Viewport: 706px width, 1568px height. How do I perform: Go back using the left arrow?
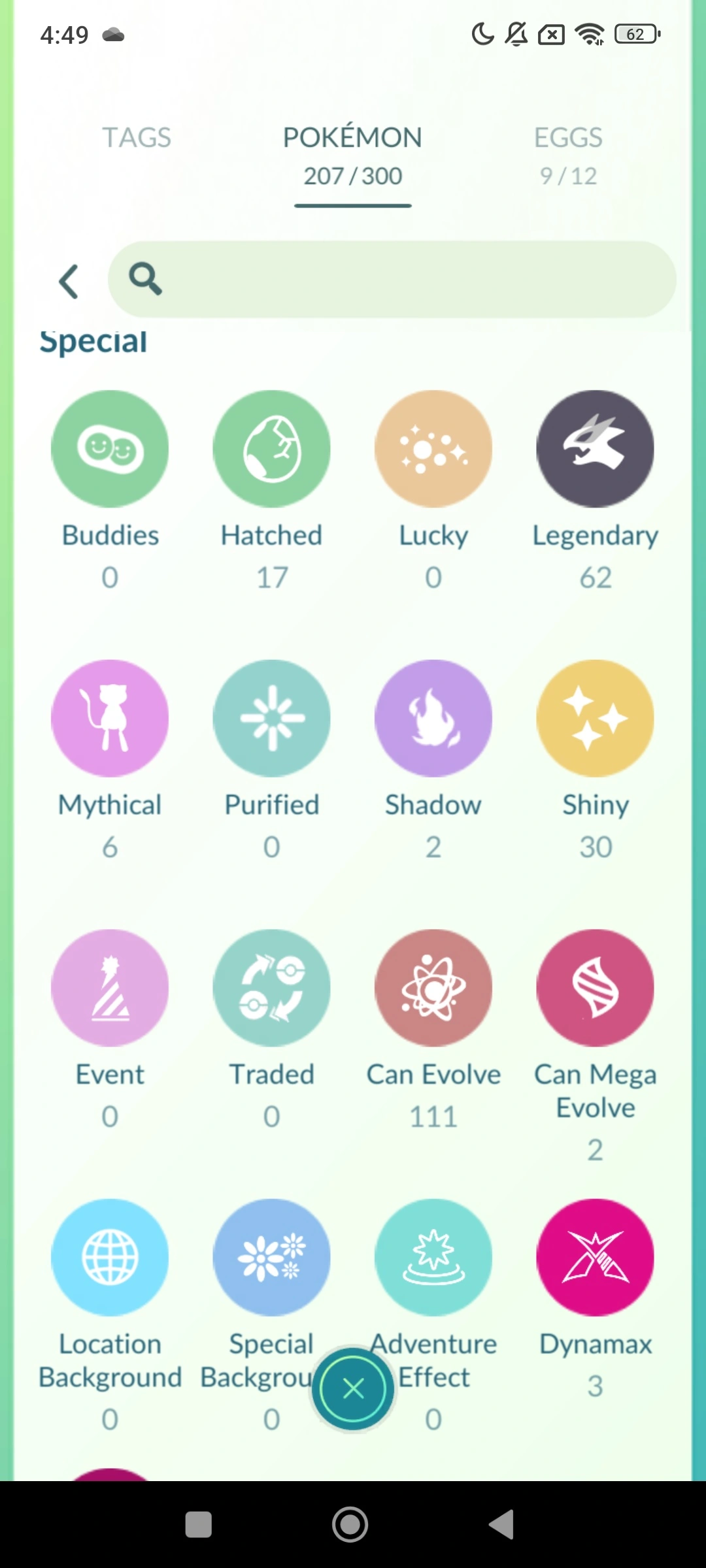[x=69, y=282]
